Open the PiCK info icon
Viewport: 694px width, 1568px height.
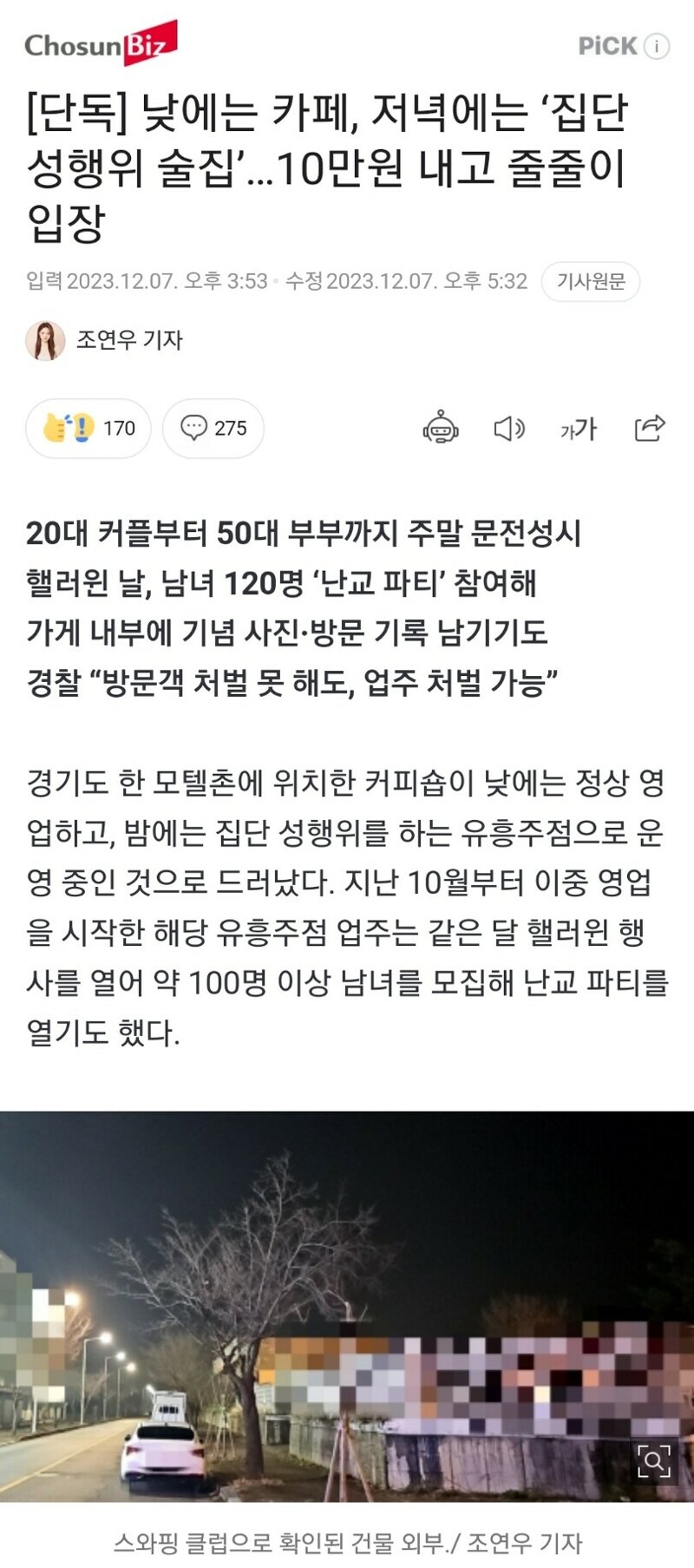click(658, 46)
